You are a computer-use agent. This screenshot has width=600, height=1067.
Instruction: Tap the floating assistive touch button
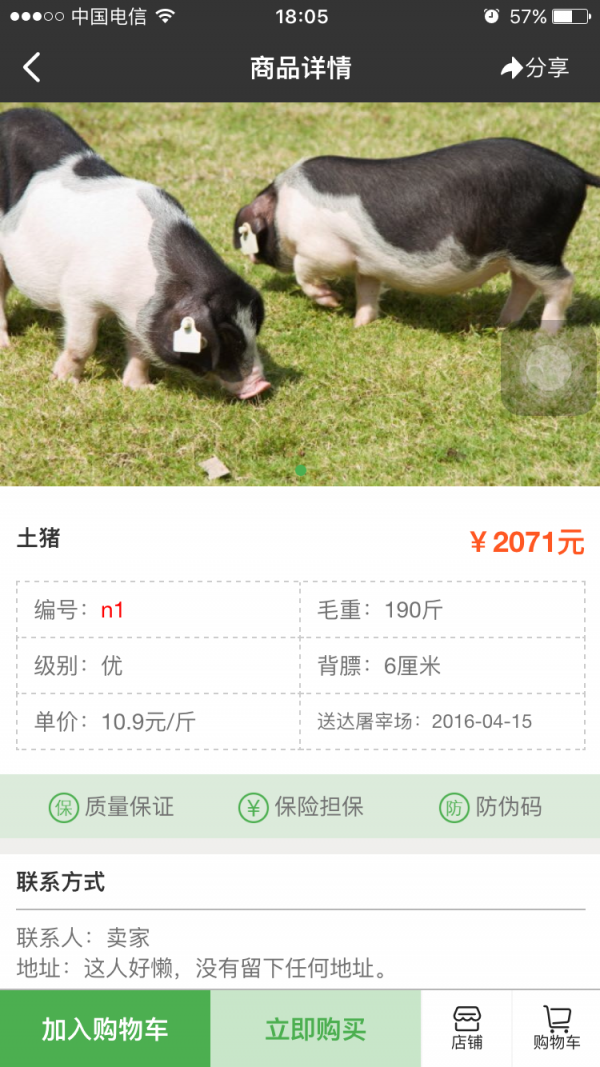pos(548,370)
